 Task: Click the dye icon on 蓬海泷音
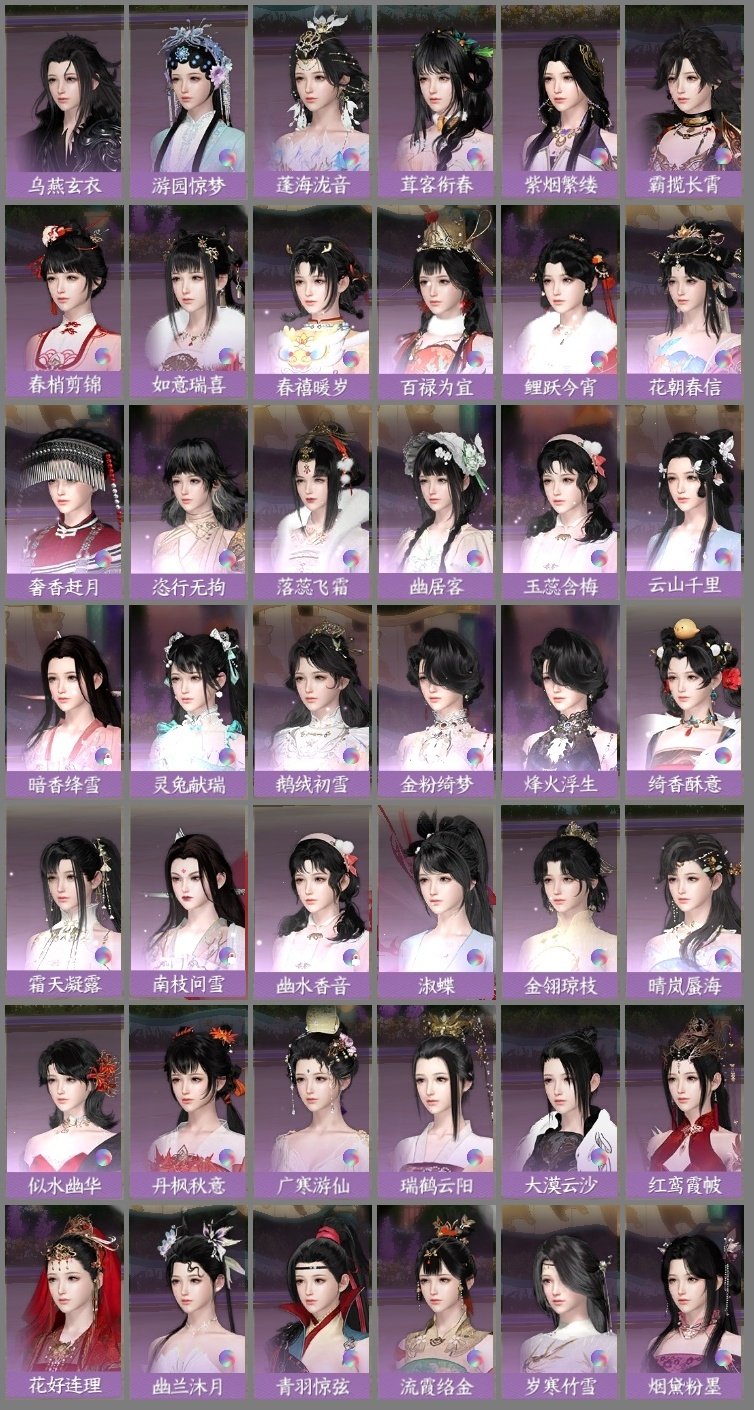point(349,155)
